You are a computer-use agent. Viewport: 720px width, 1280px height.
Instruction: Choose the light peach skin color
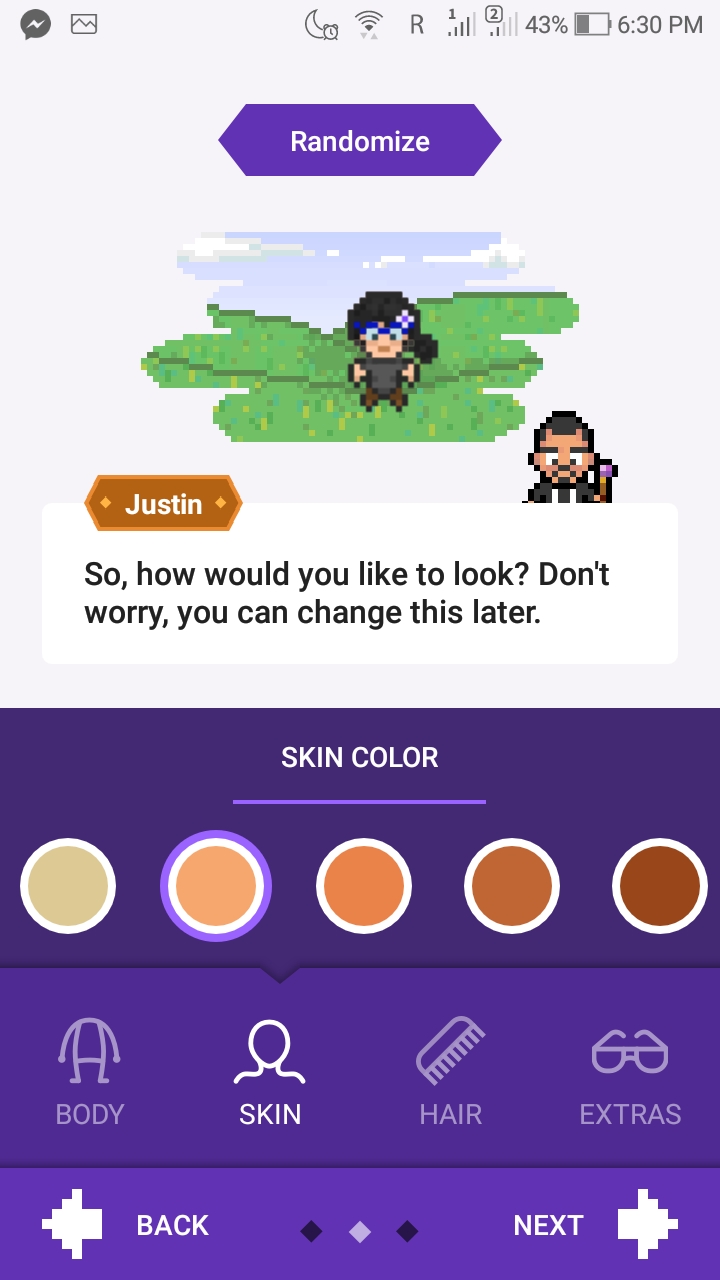[216, 886]
